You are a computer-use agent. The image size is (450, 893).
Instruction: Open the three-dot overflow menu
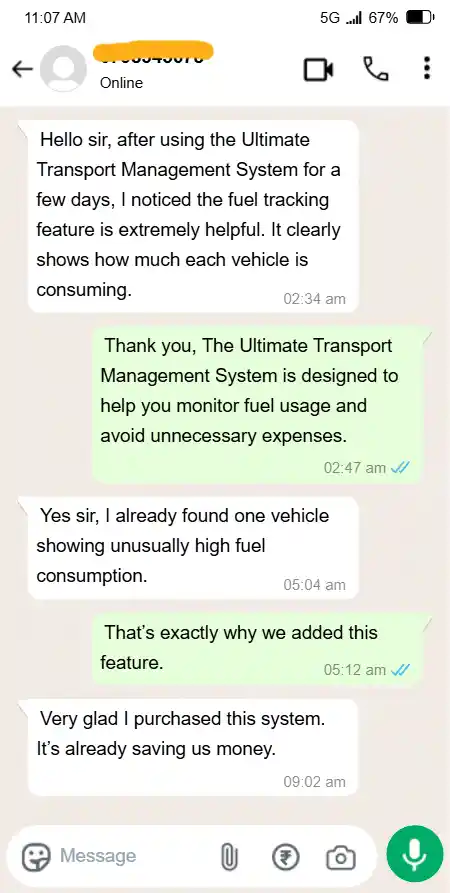click(x=427, y=68)
